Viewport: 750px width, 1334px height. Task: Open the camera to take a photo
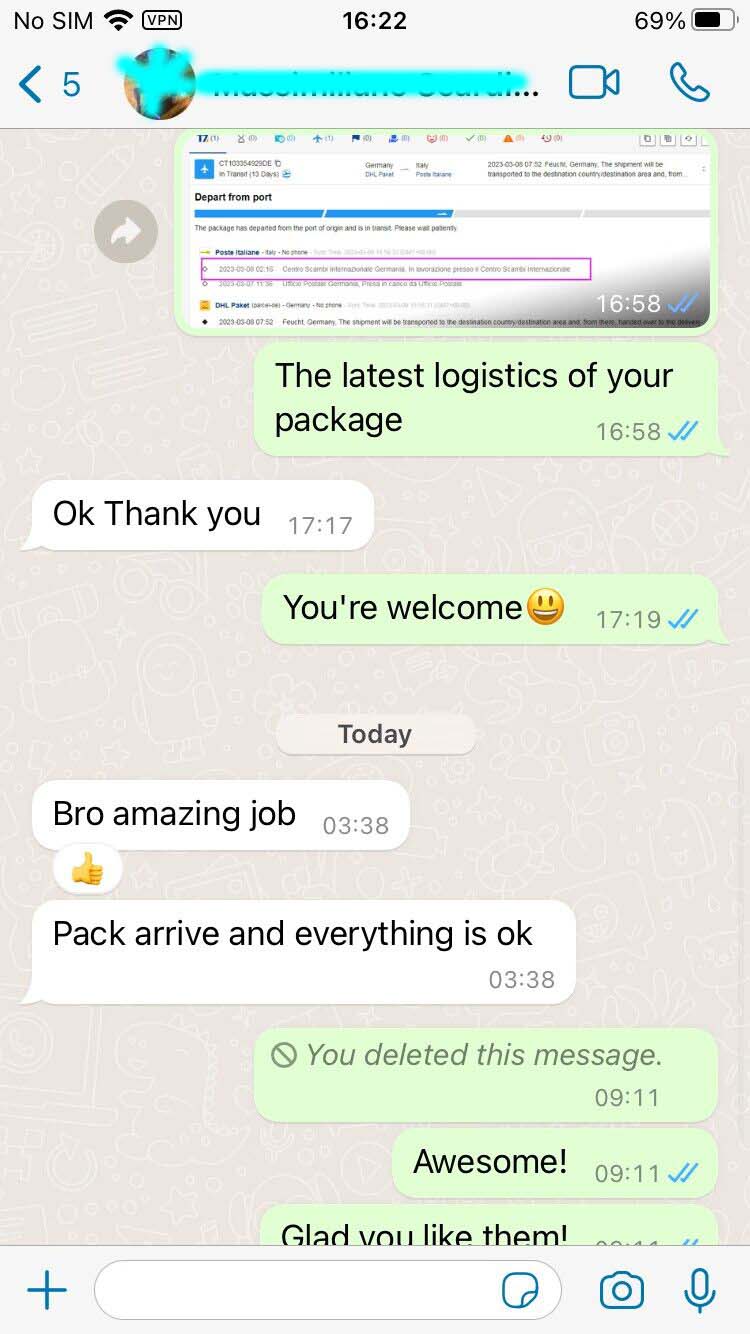[x=621, y=1291]
